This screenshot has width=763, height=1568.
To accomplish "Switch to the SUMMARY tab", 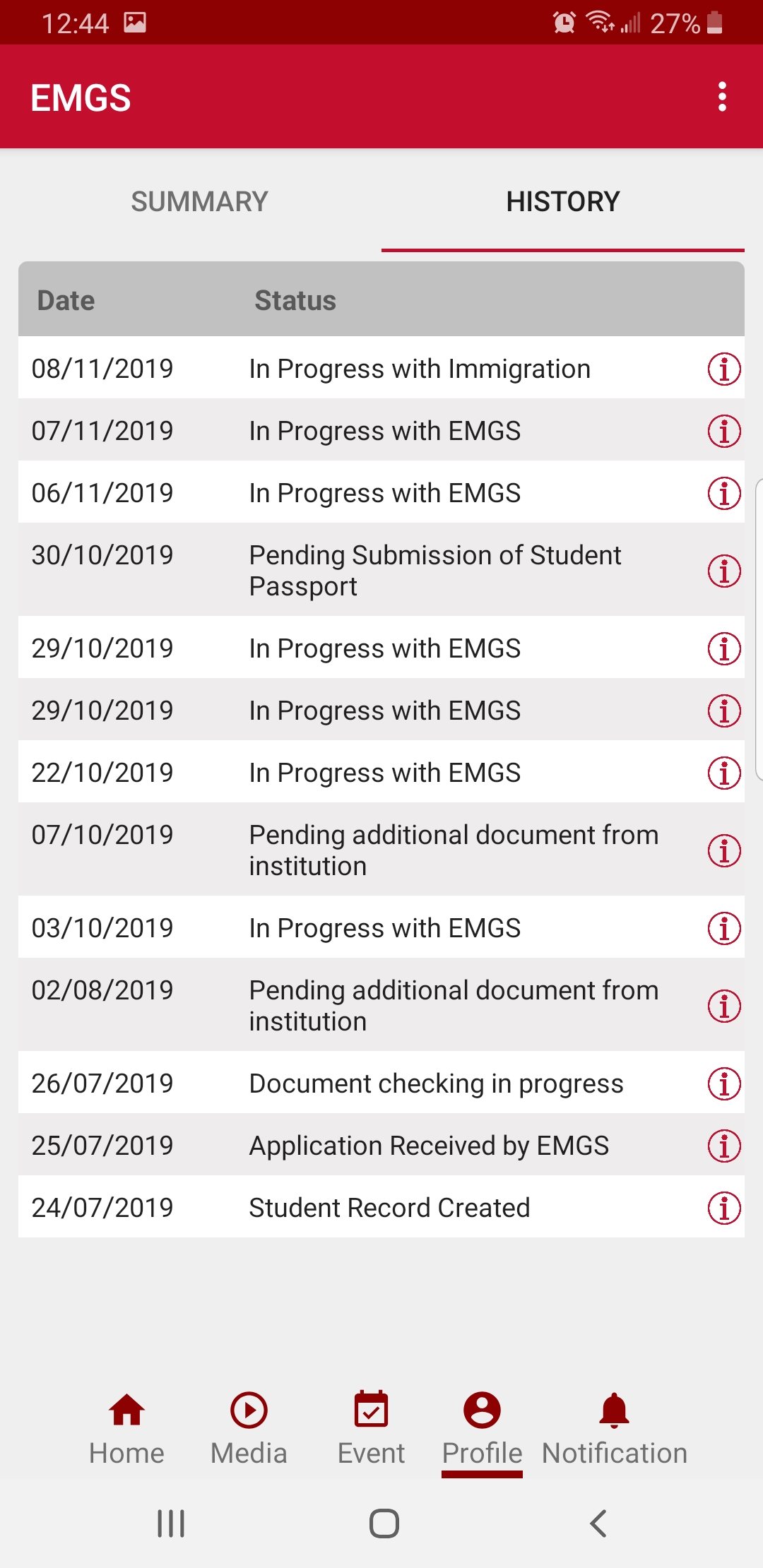I will (x=200, y=202).
